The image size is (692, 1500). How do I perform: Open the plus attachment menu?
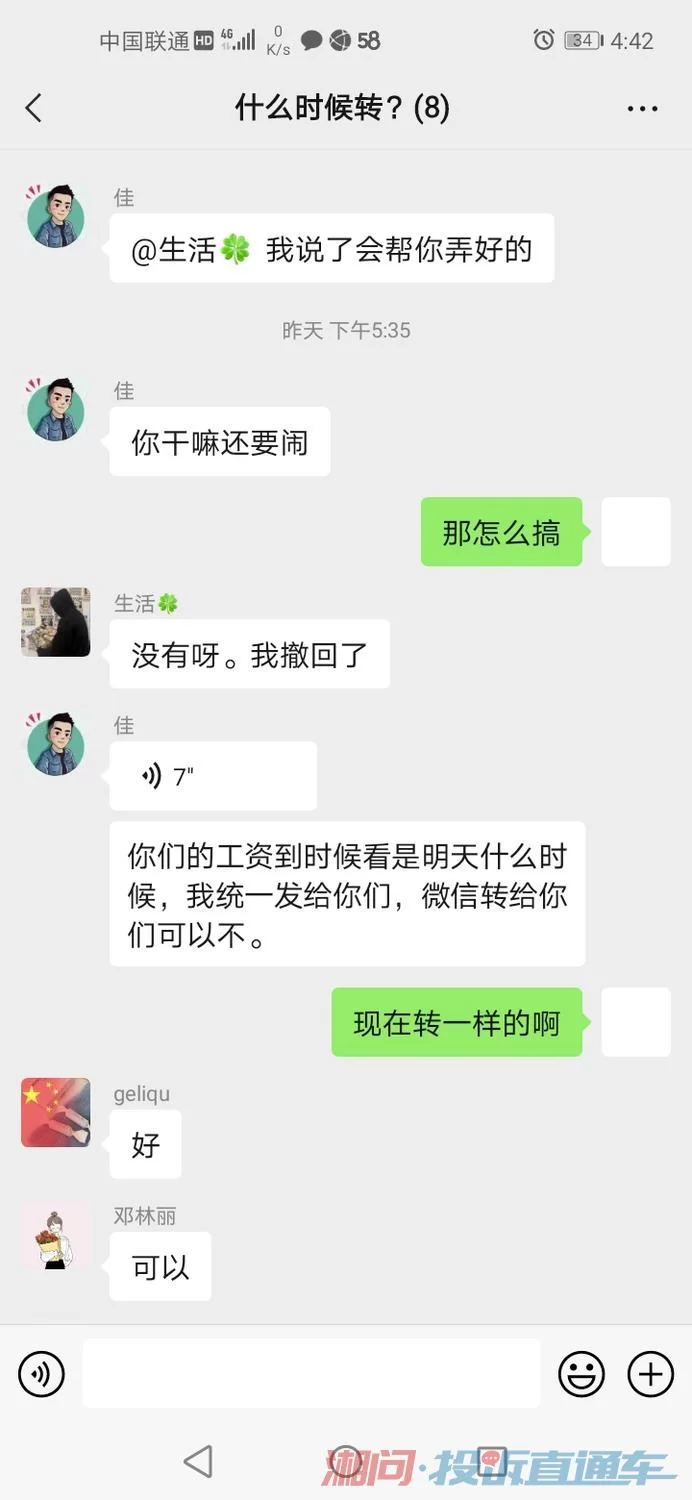coord(650,1373)
